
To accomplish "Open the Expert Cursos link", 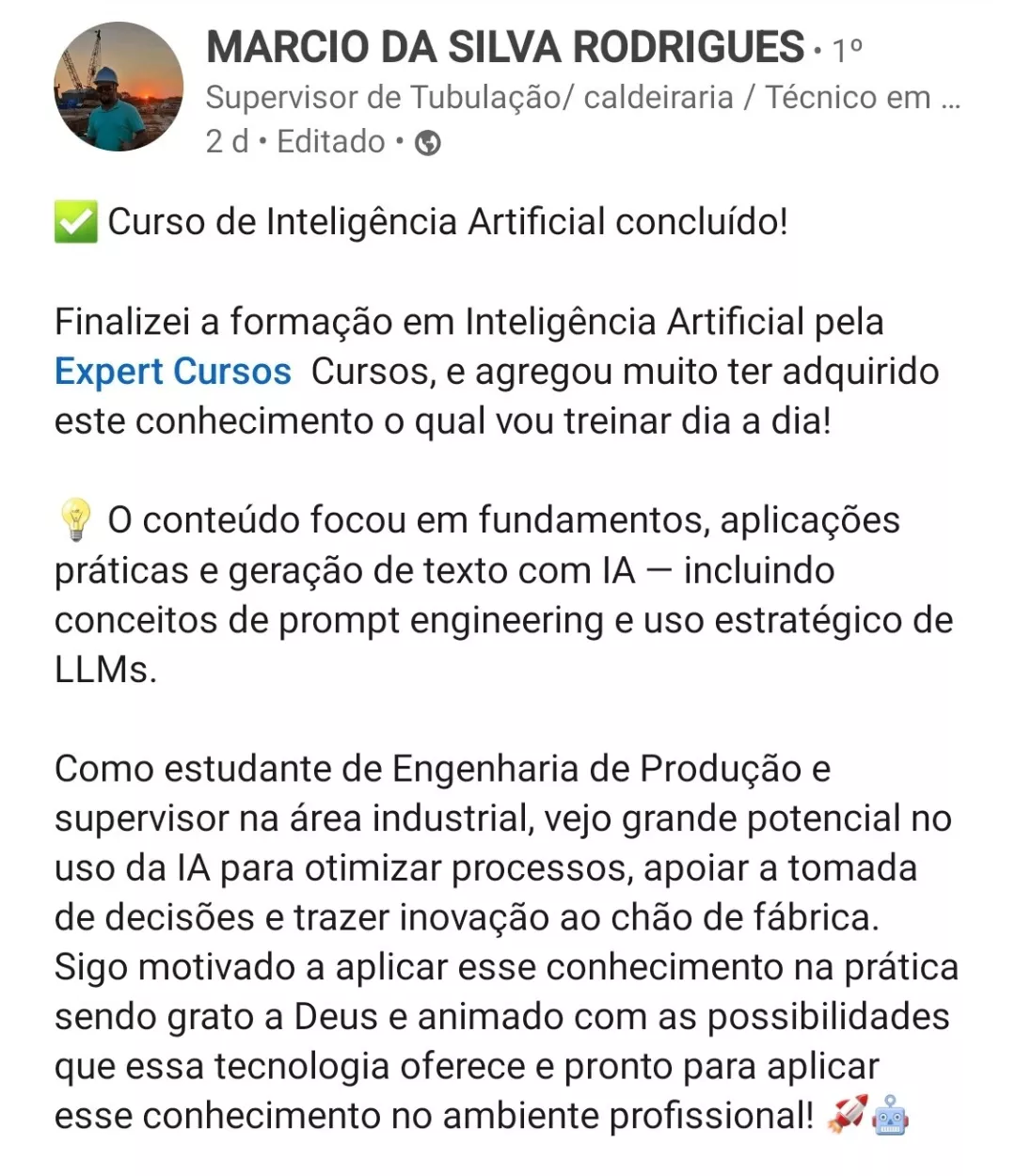I will [173, 372].
